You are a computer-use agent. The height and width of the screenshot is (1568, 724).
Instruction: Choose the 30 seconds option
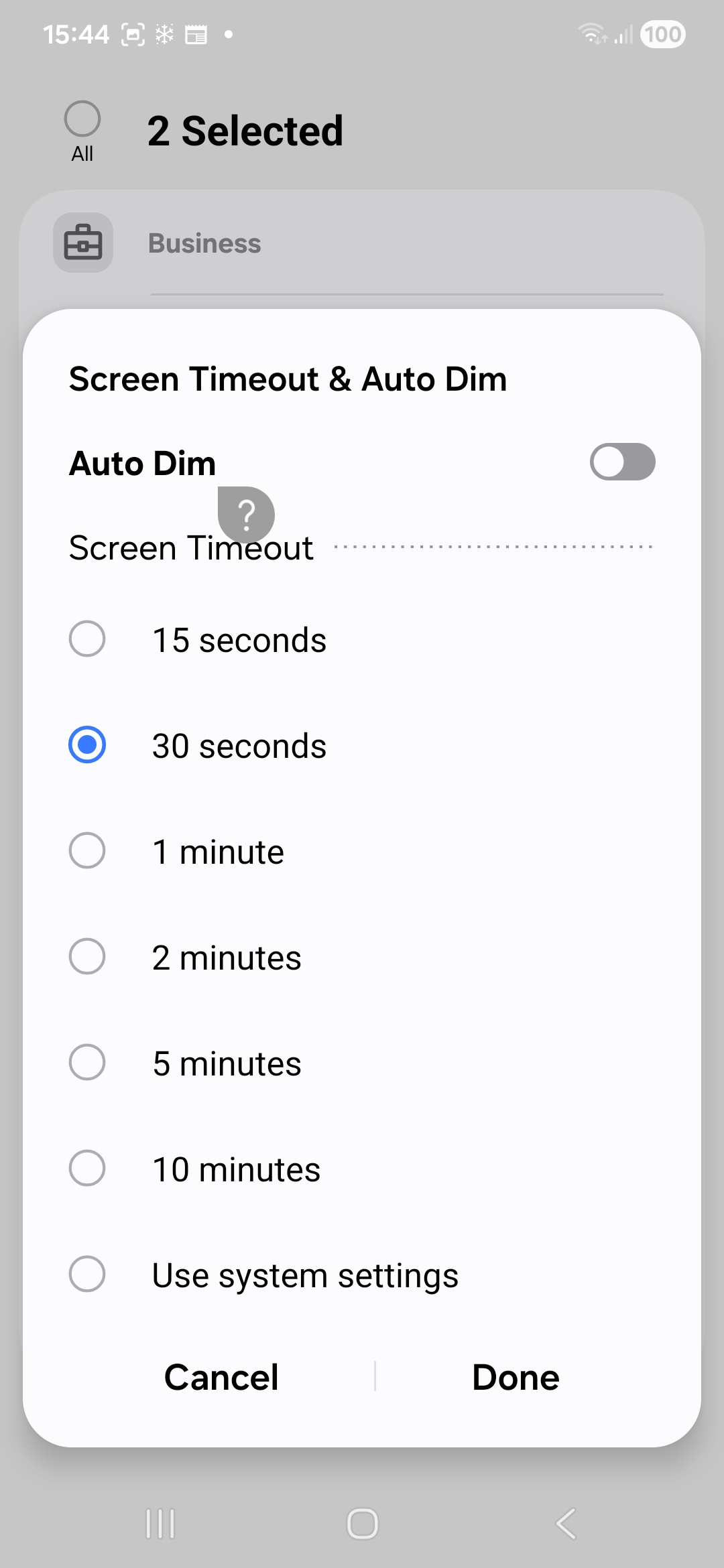point(87,745)
